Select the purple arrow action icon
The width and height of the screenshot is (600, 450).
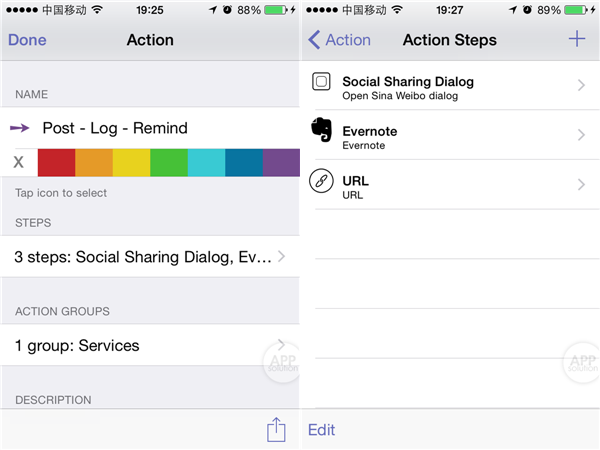[20, 128]
